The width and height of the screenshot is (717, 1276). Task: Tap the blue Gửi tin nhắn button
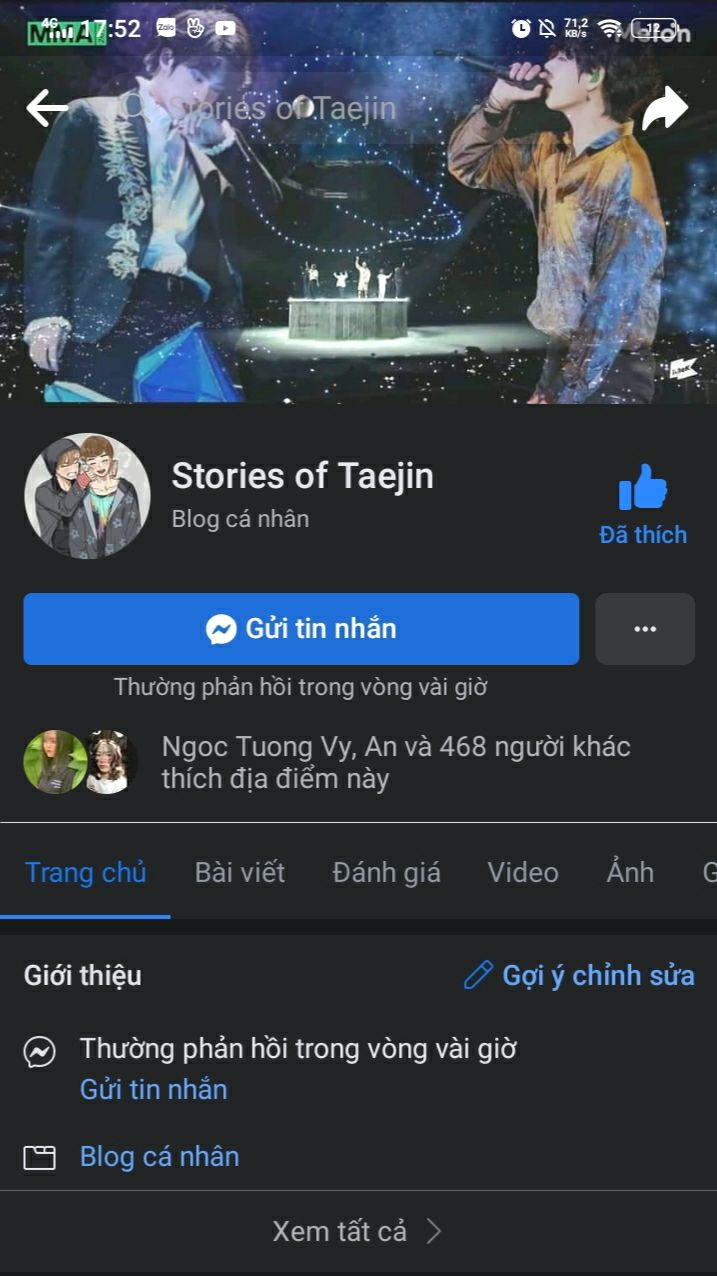(x=301, y=629)
